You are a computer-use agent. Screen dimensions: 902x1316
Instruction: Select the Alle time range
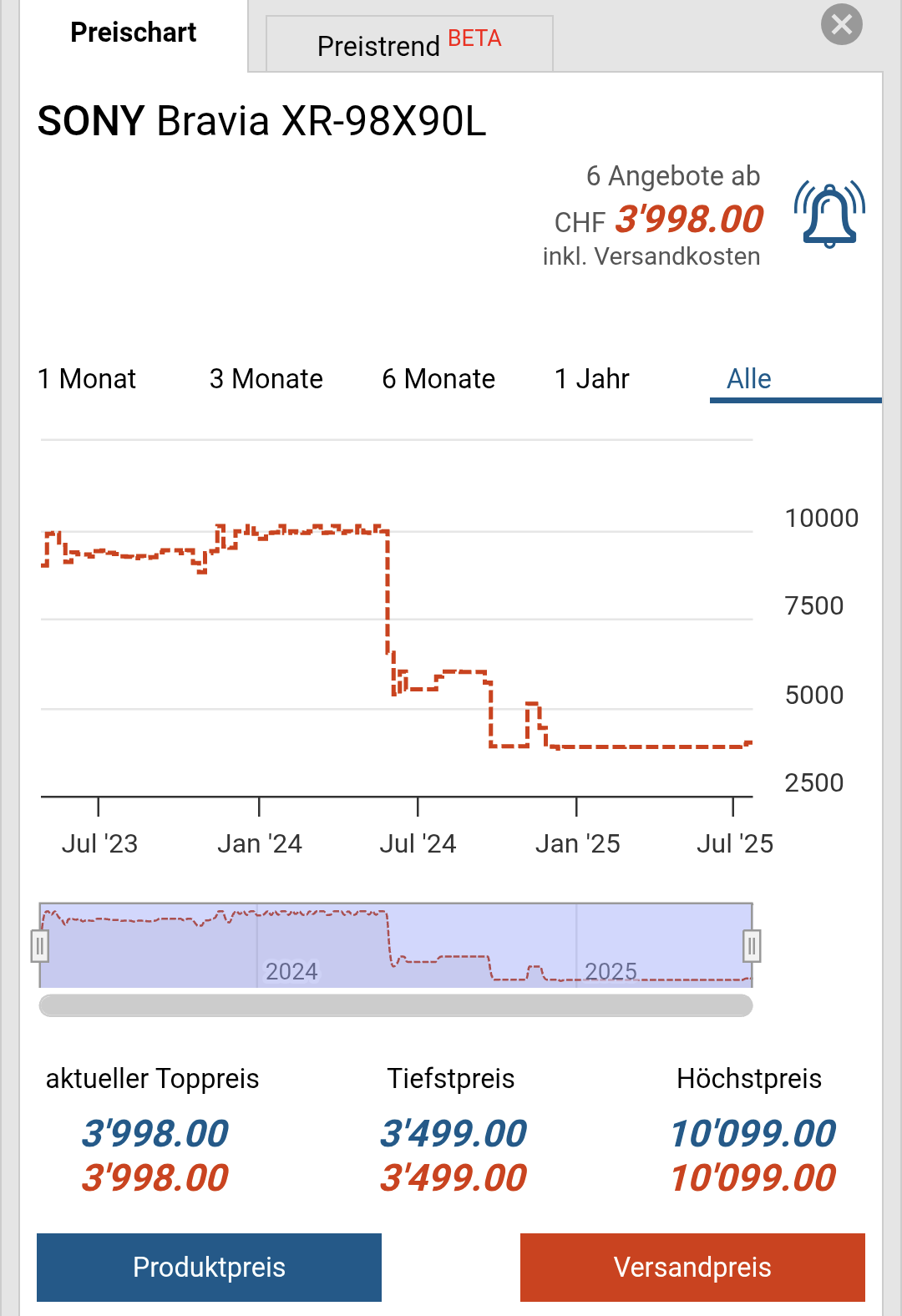[x=749, y=379]
